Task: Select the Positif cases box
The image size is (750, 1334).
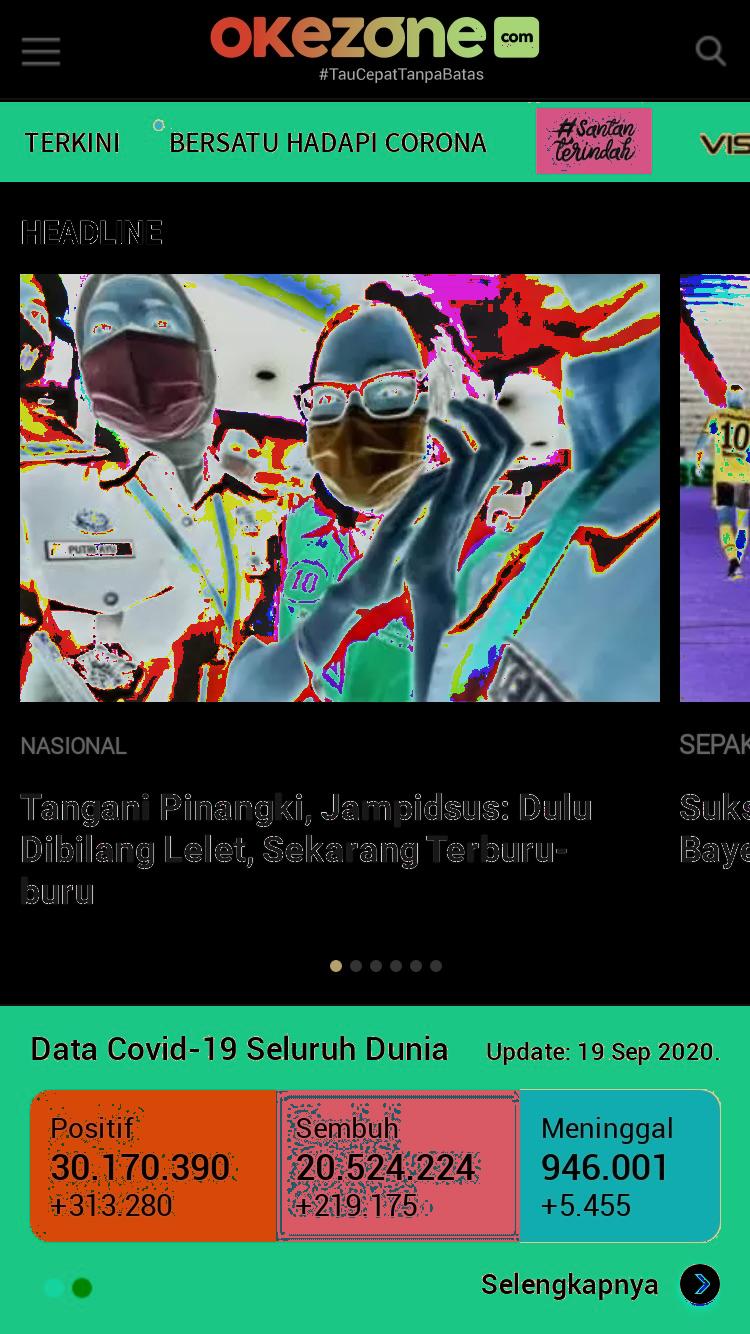Action: pos(154,1166)
